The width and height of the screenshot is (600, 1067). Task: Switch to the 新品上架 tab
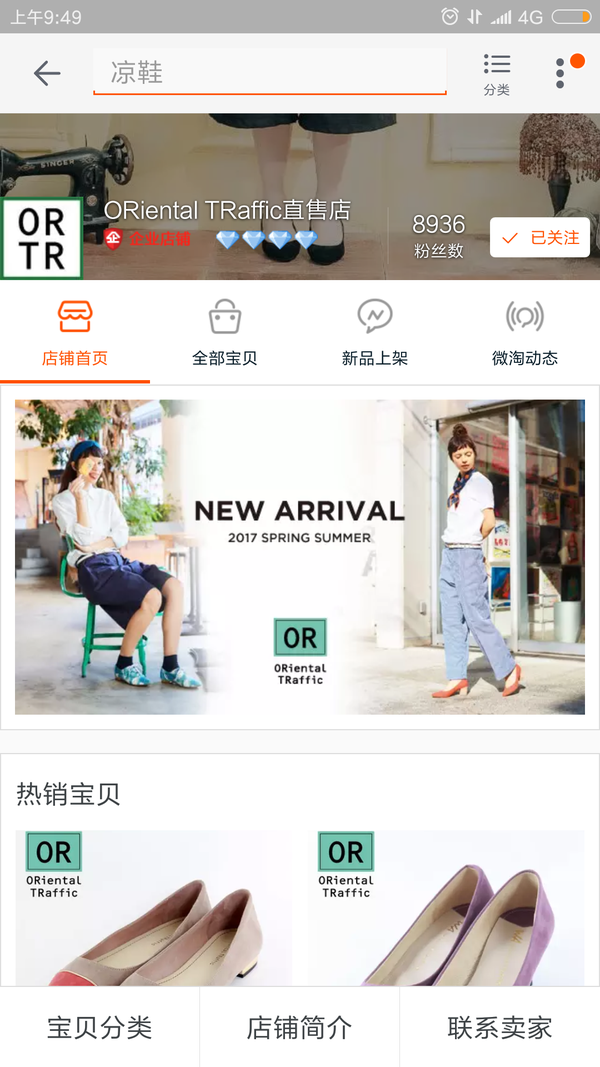point(375,333)
